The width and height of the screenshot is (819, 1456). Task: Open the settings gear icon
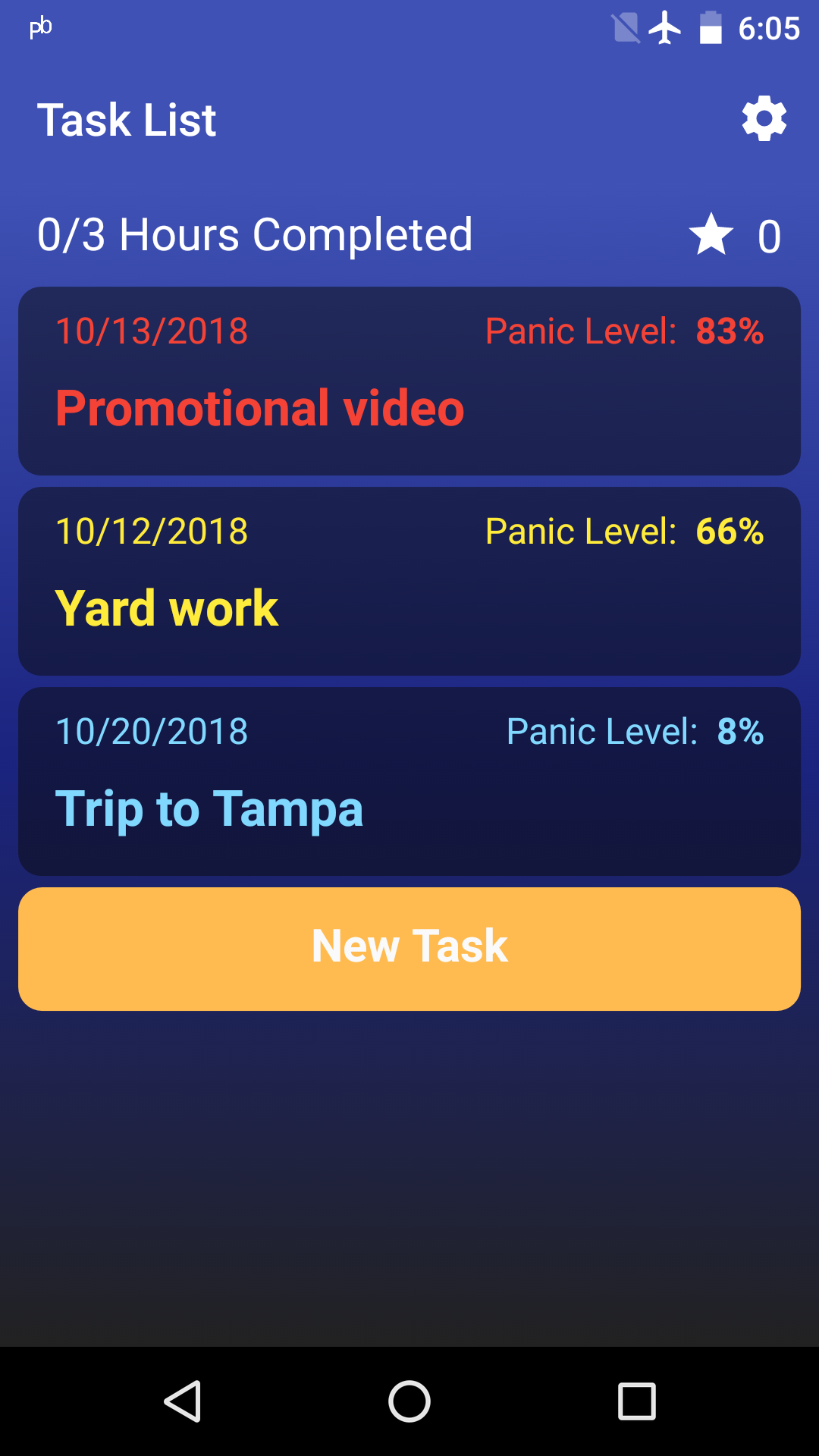click(x=764, y=119)
